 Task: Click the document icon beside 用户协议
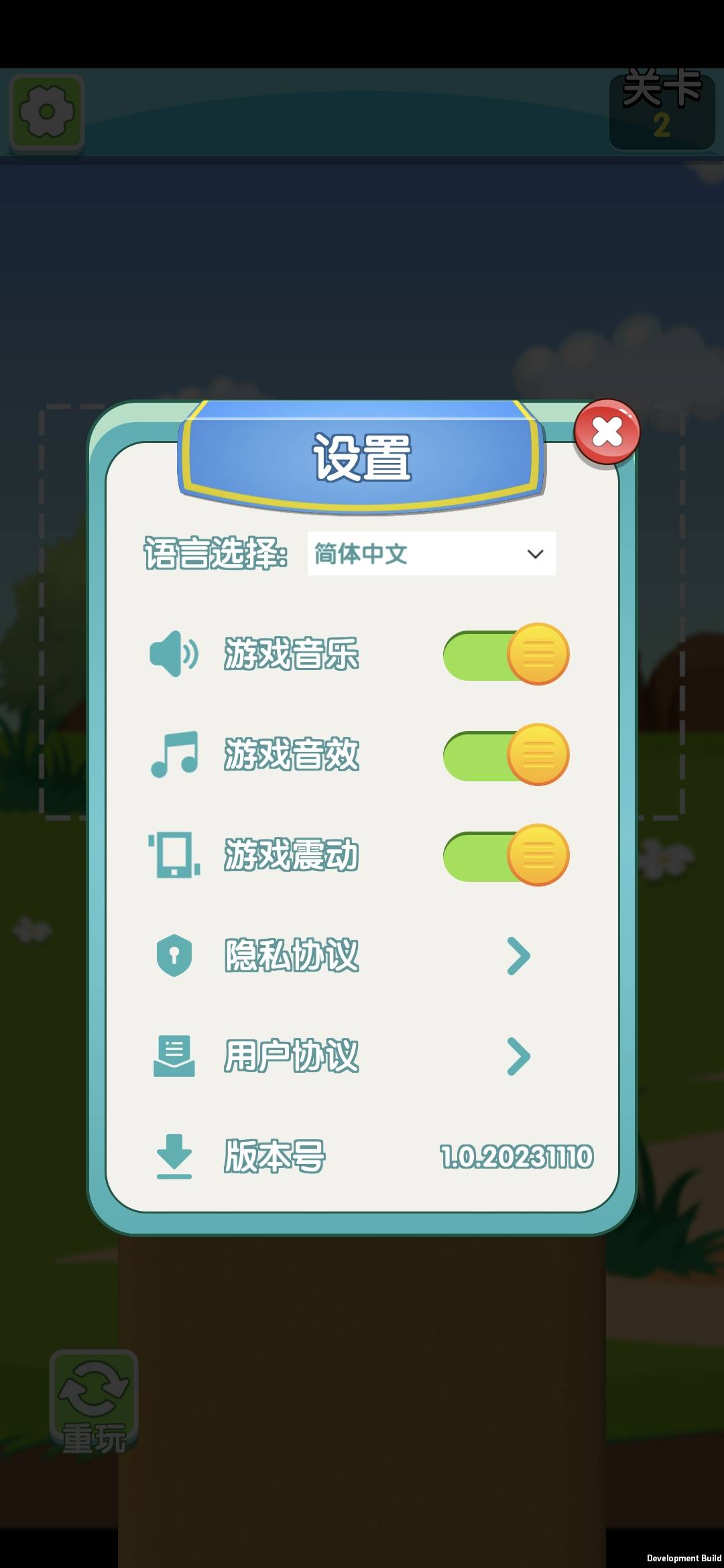173,1057
